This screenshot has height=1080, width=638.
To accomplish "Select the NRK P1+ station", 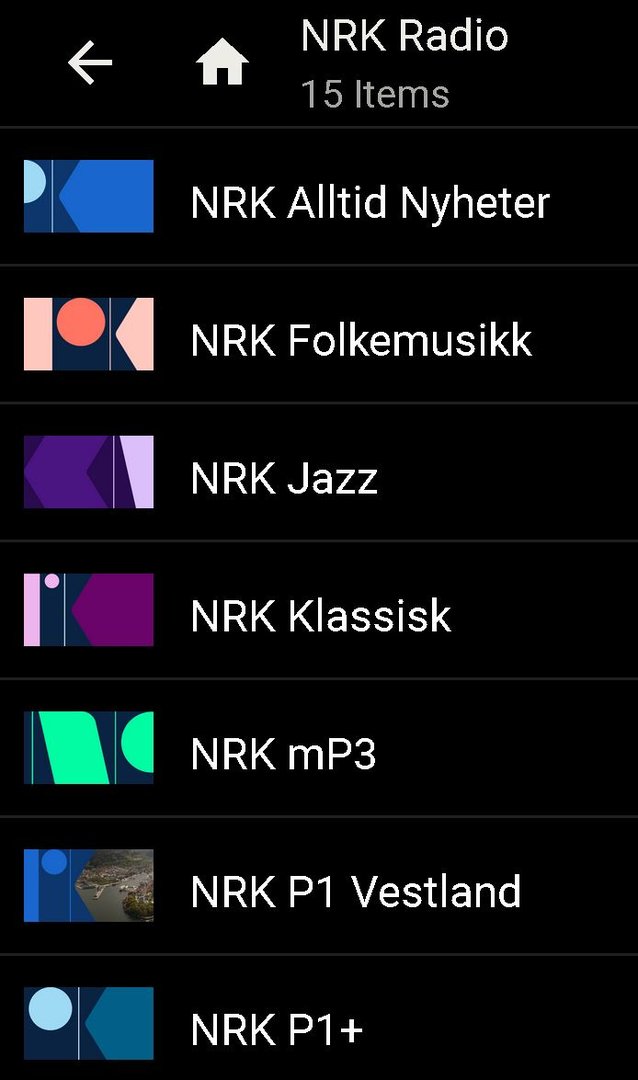I will click(276, 1029).
